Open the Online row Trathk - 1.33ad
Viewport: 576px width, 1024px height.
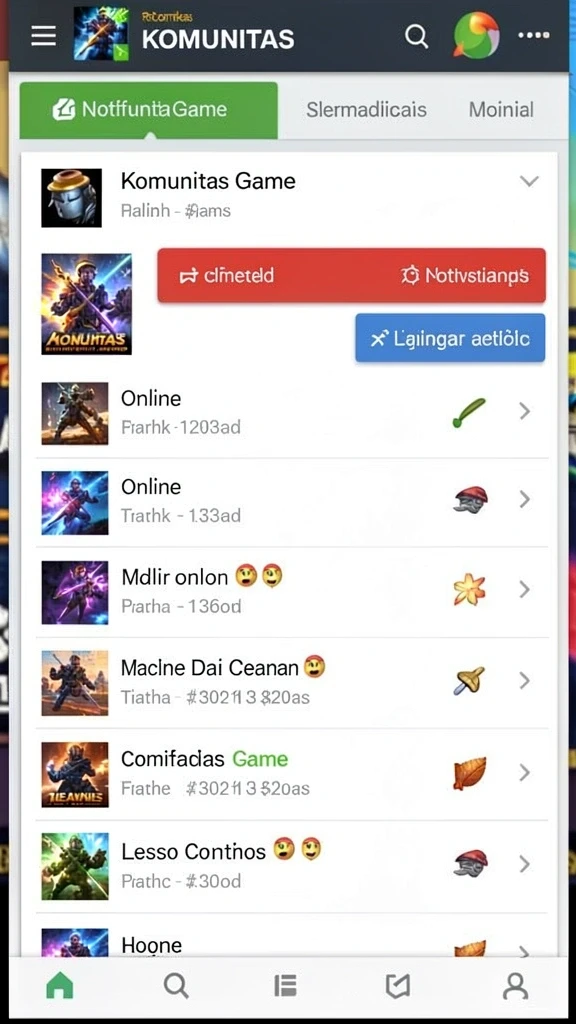click(292, 502)
